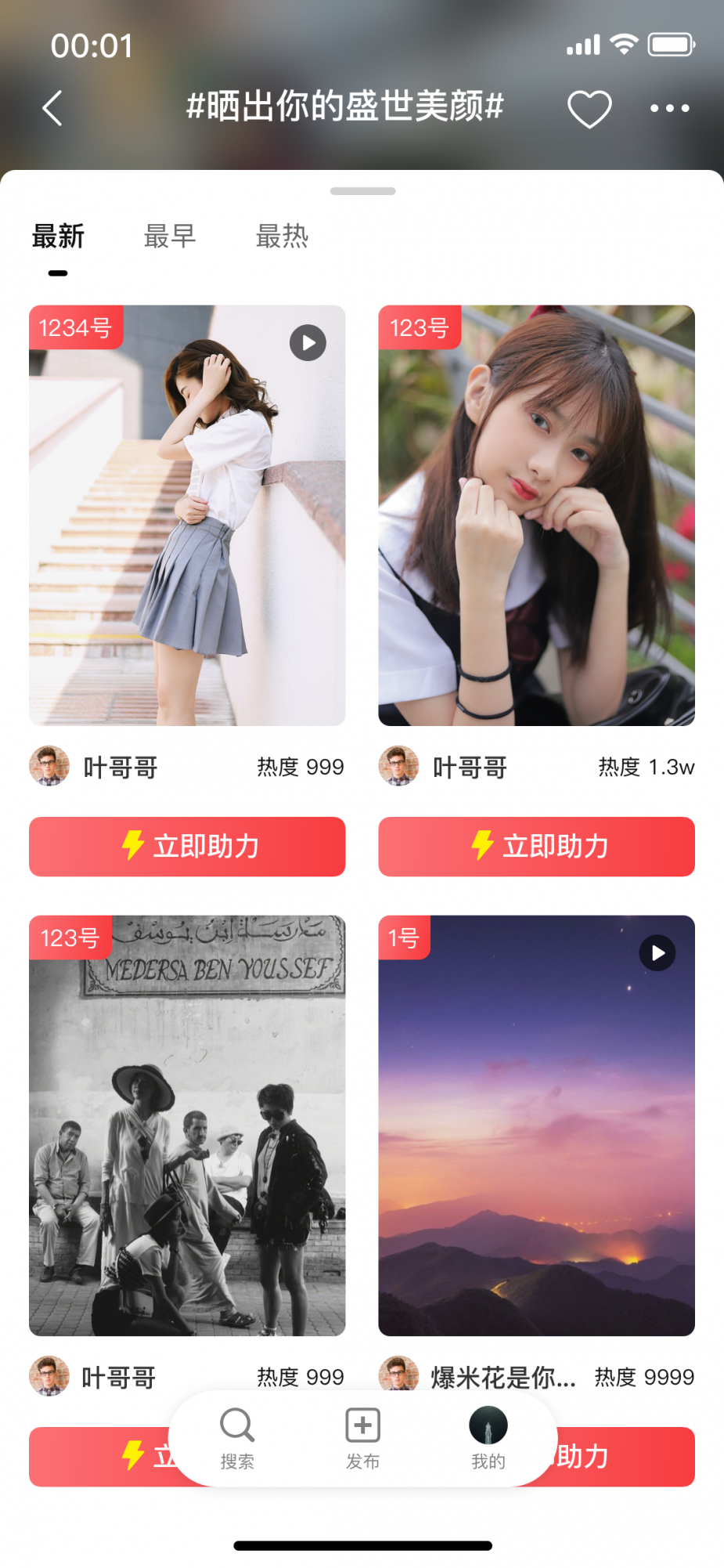Open 爆米花是你... user profile
Viewport: 724px width, 1568px height.
point(502,1377)
